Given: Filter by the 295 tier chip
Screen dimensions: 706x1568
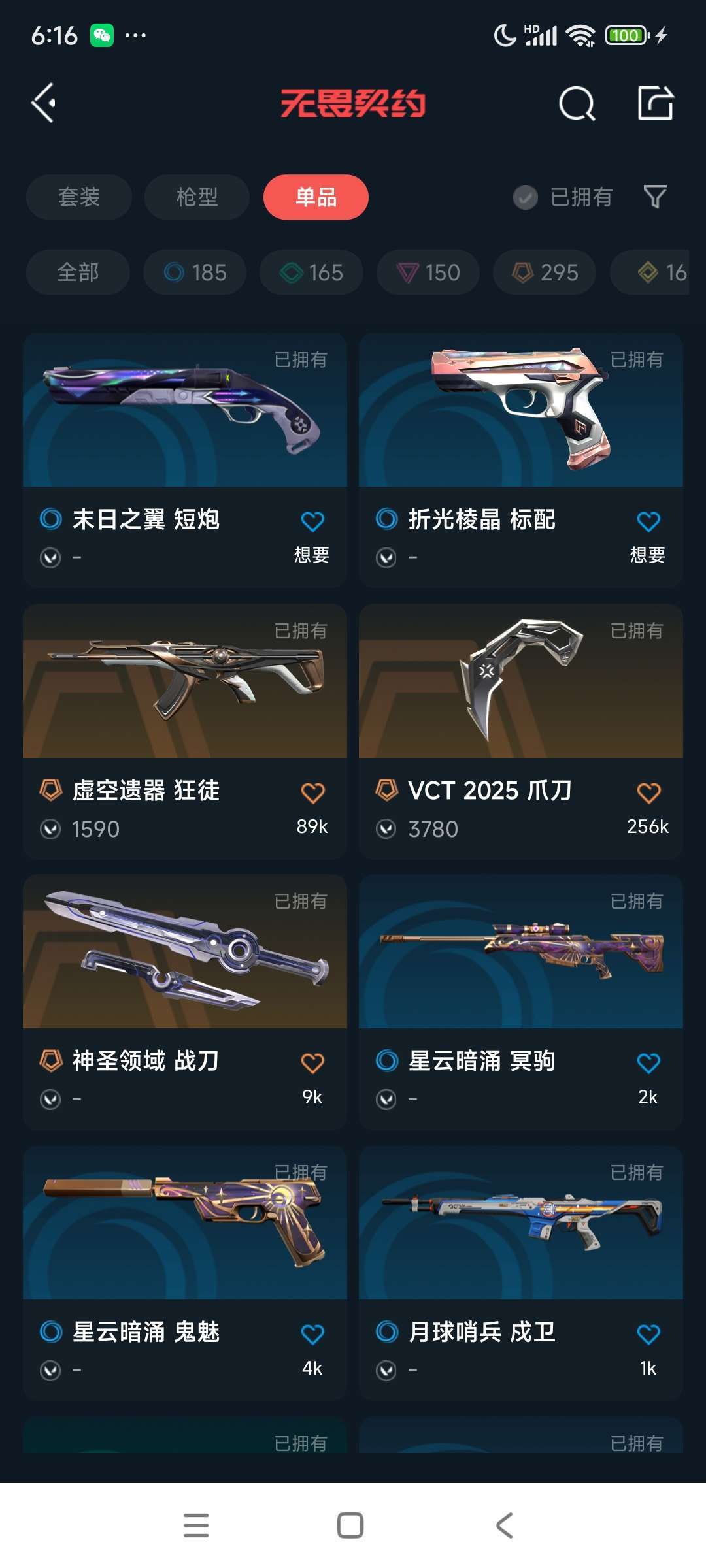Looking at the screenshot, I should click(545, 272).
